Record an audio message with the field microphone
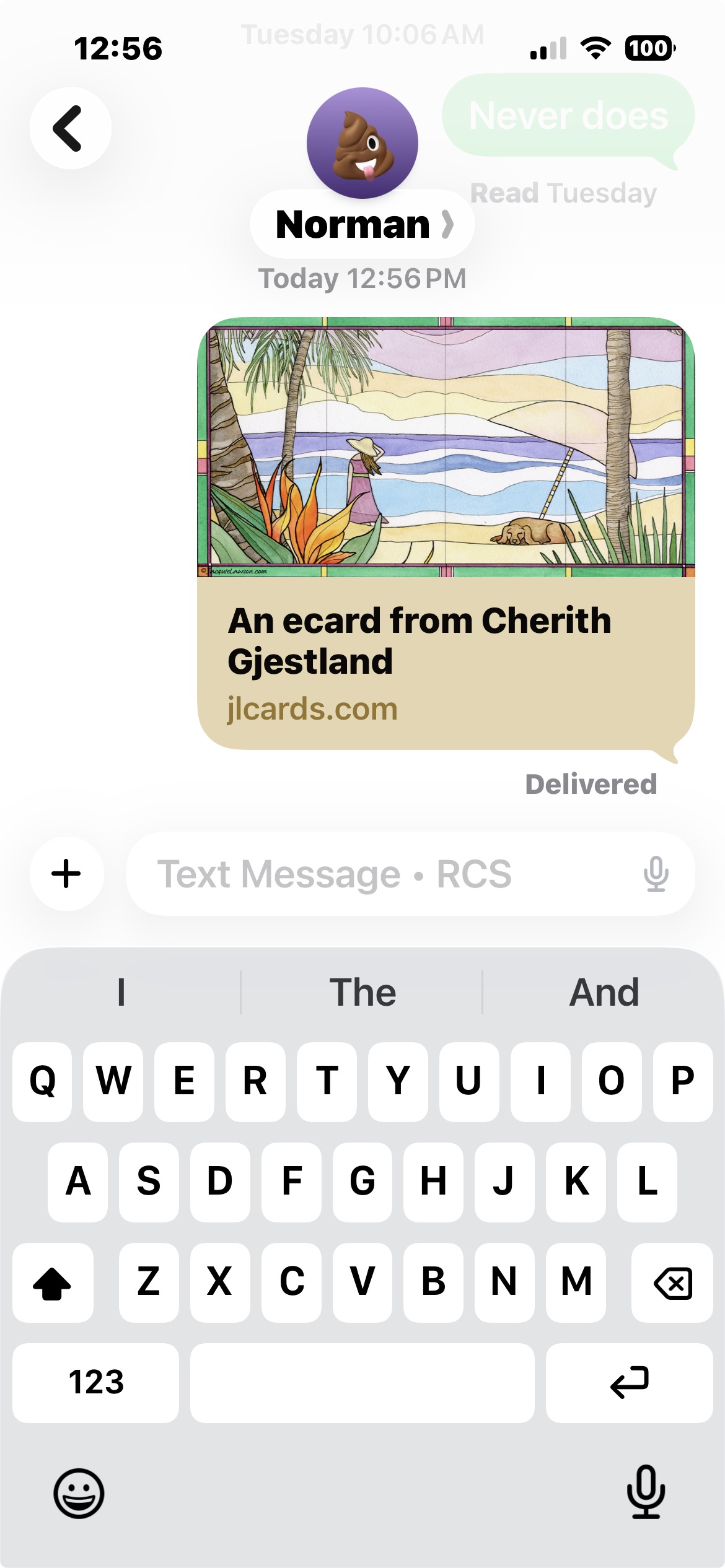This screenshot has width=725, height=1568. pos(656,874)
